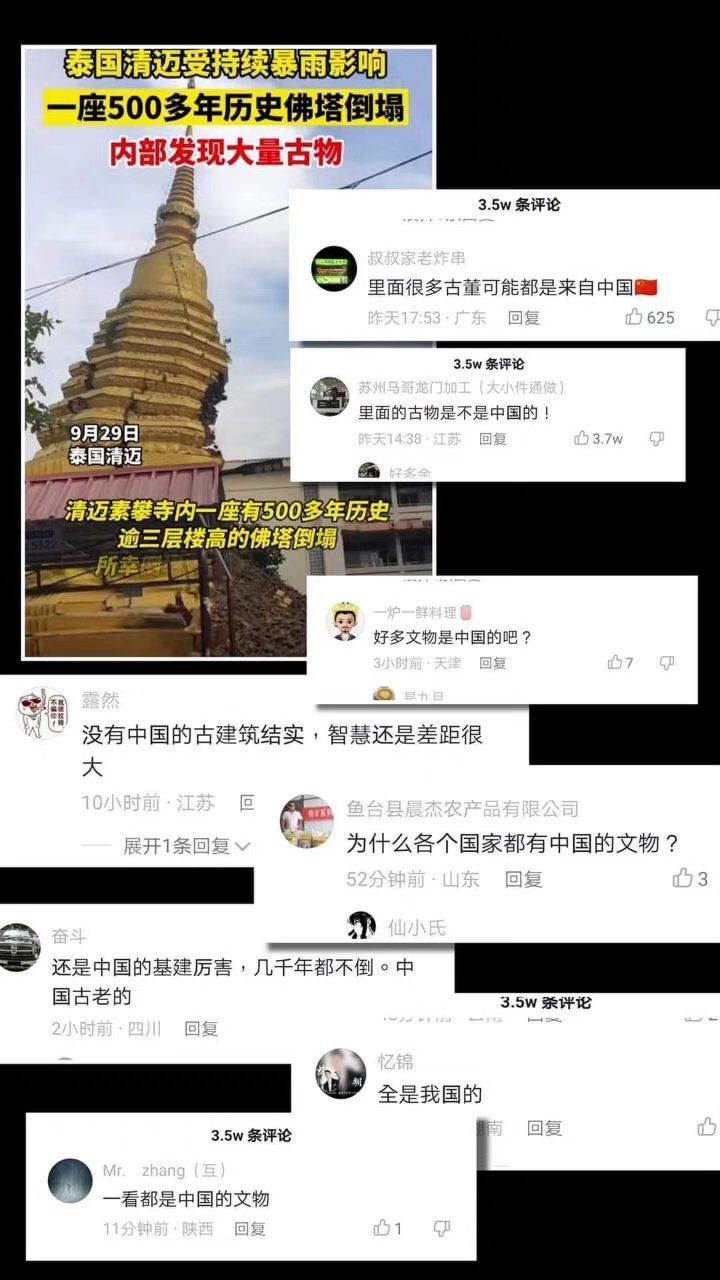Like Mr. zhang's comment showing 1
Viewport: 720px width, 1280px height.
[x=382, y=1225]
